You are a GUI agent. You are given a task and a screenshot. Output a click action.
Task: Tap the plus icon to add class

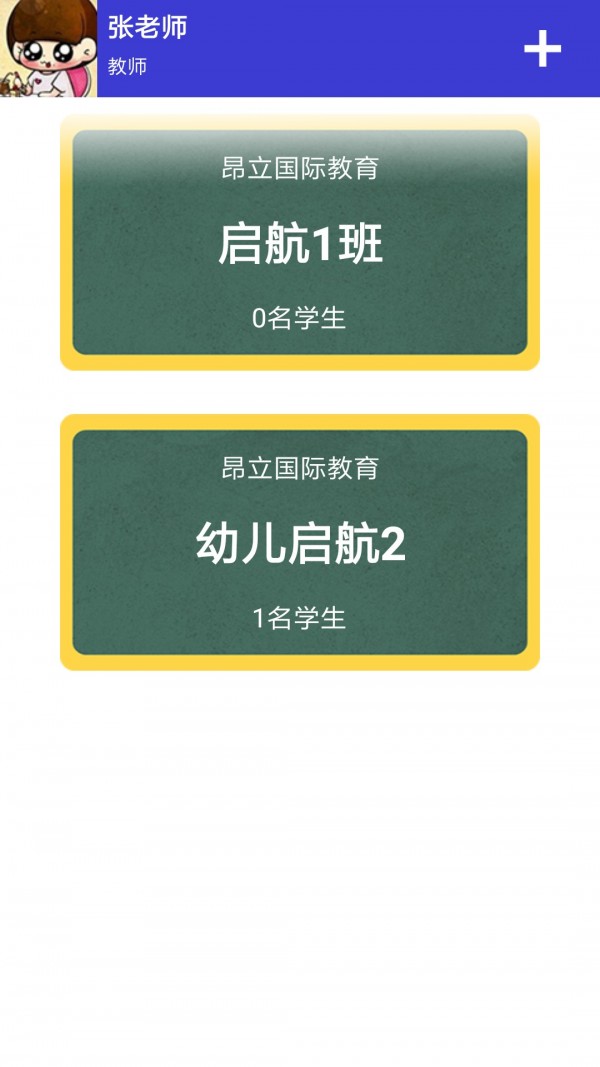tap(542, 48)
